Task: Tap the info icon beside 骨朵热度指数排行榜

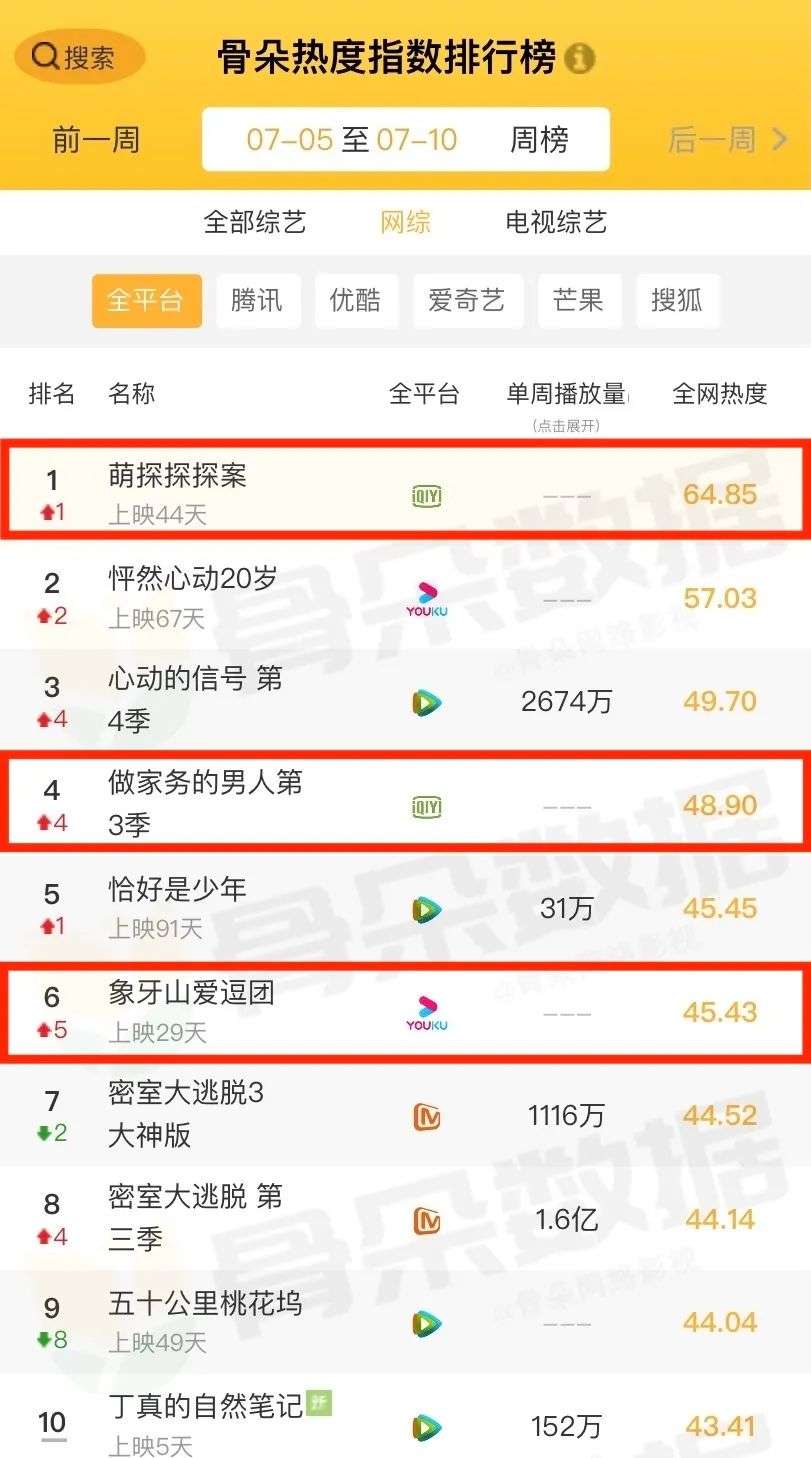Action: pyautogui.click(x=580, y=58)
